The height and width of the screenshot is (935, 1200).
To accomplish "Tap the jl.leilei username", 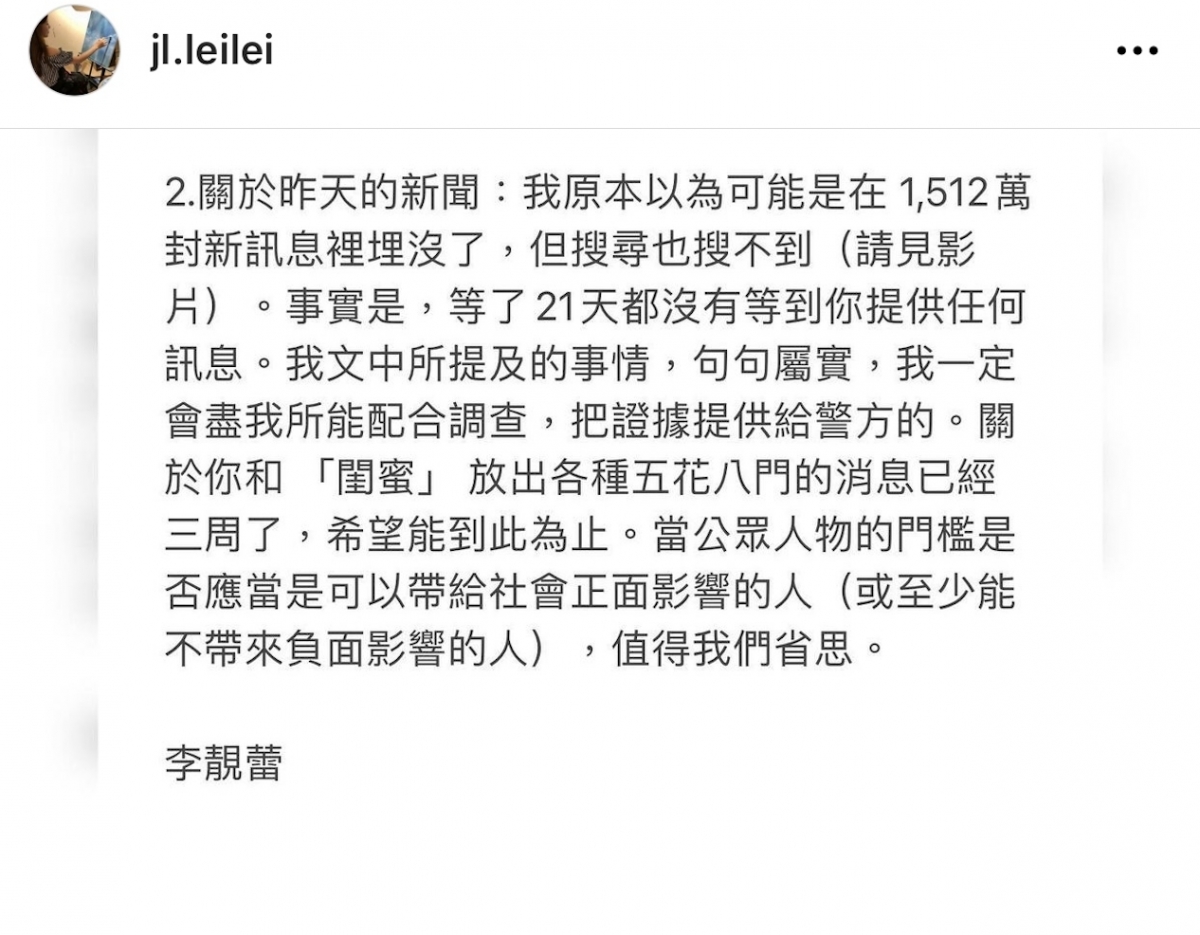I will [x=209, y=52].
